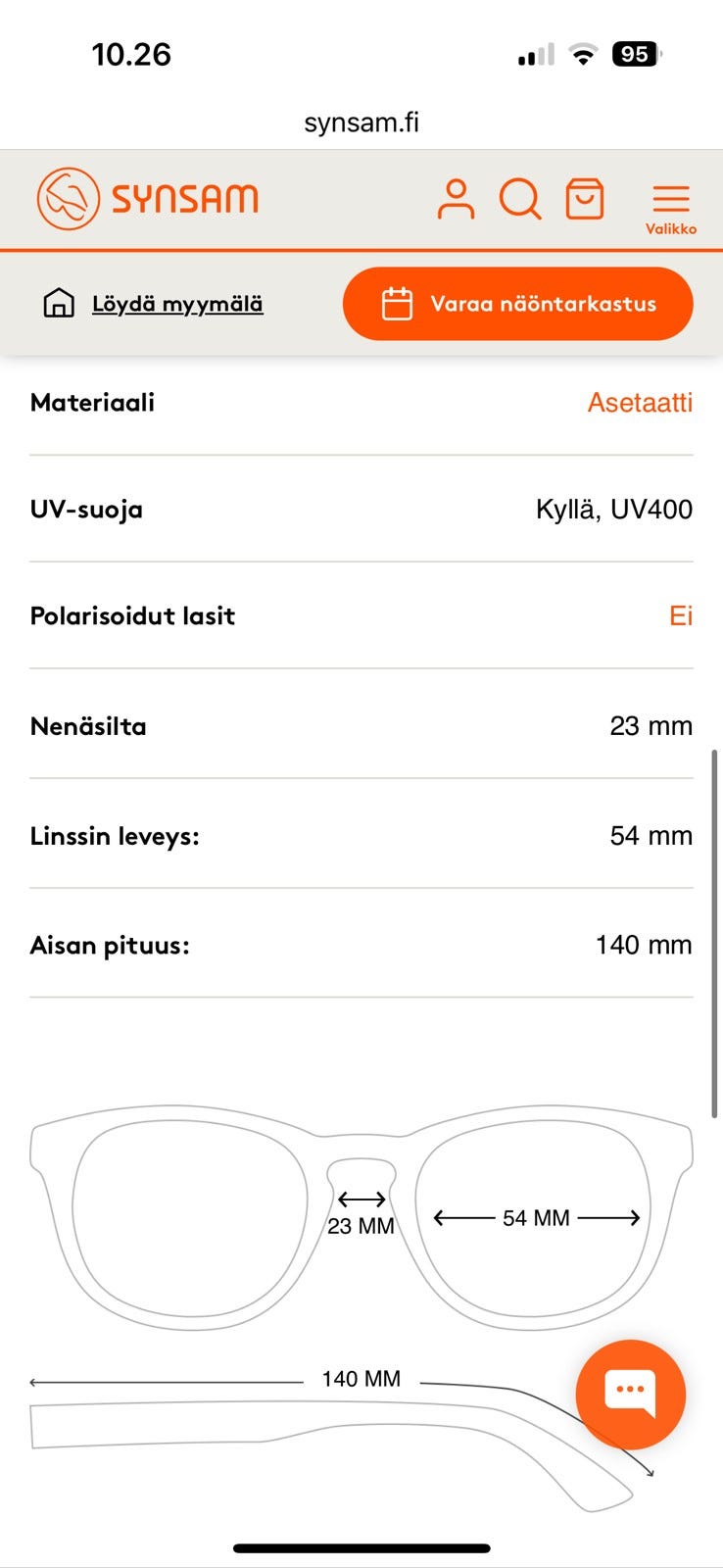The height and width of the screenshot is (1568, 723).
Task: Expand the Nenäsilta specification row
Action: (x=361, y=726)
